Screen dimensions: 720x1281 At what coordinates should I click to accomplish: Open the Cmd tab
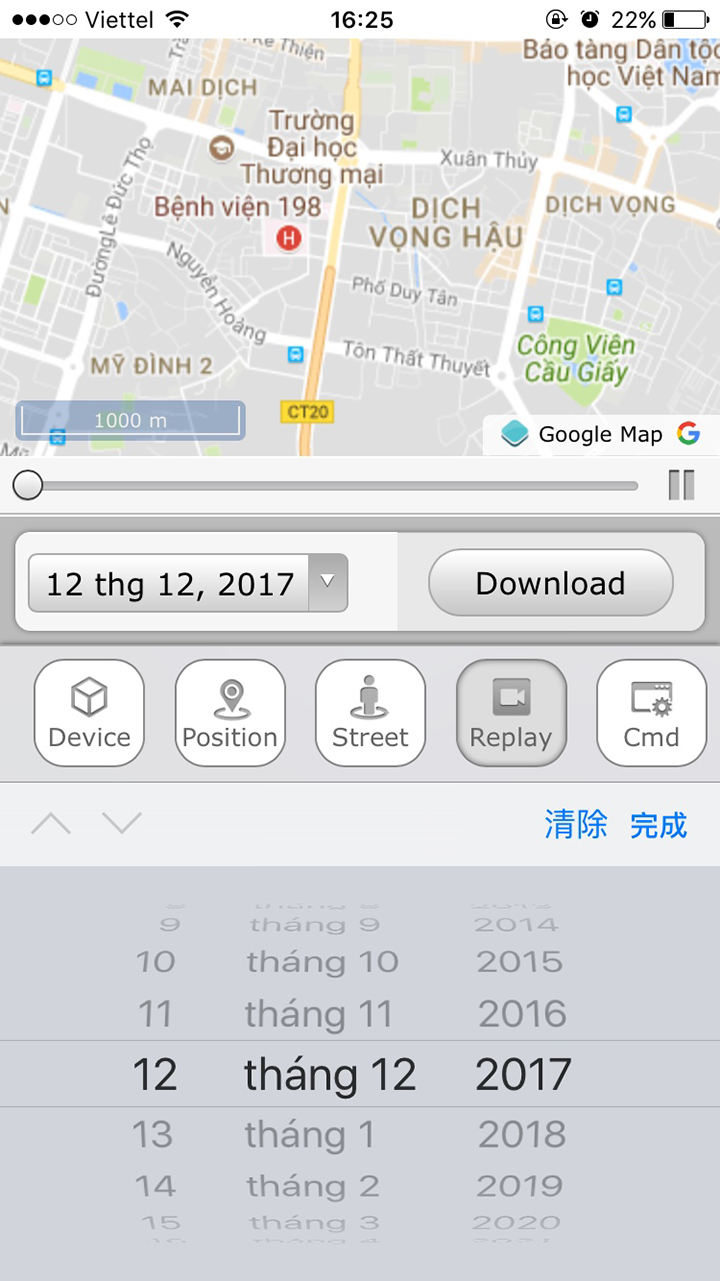(x=651, y=714)
